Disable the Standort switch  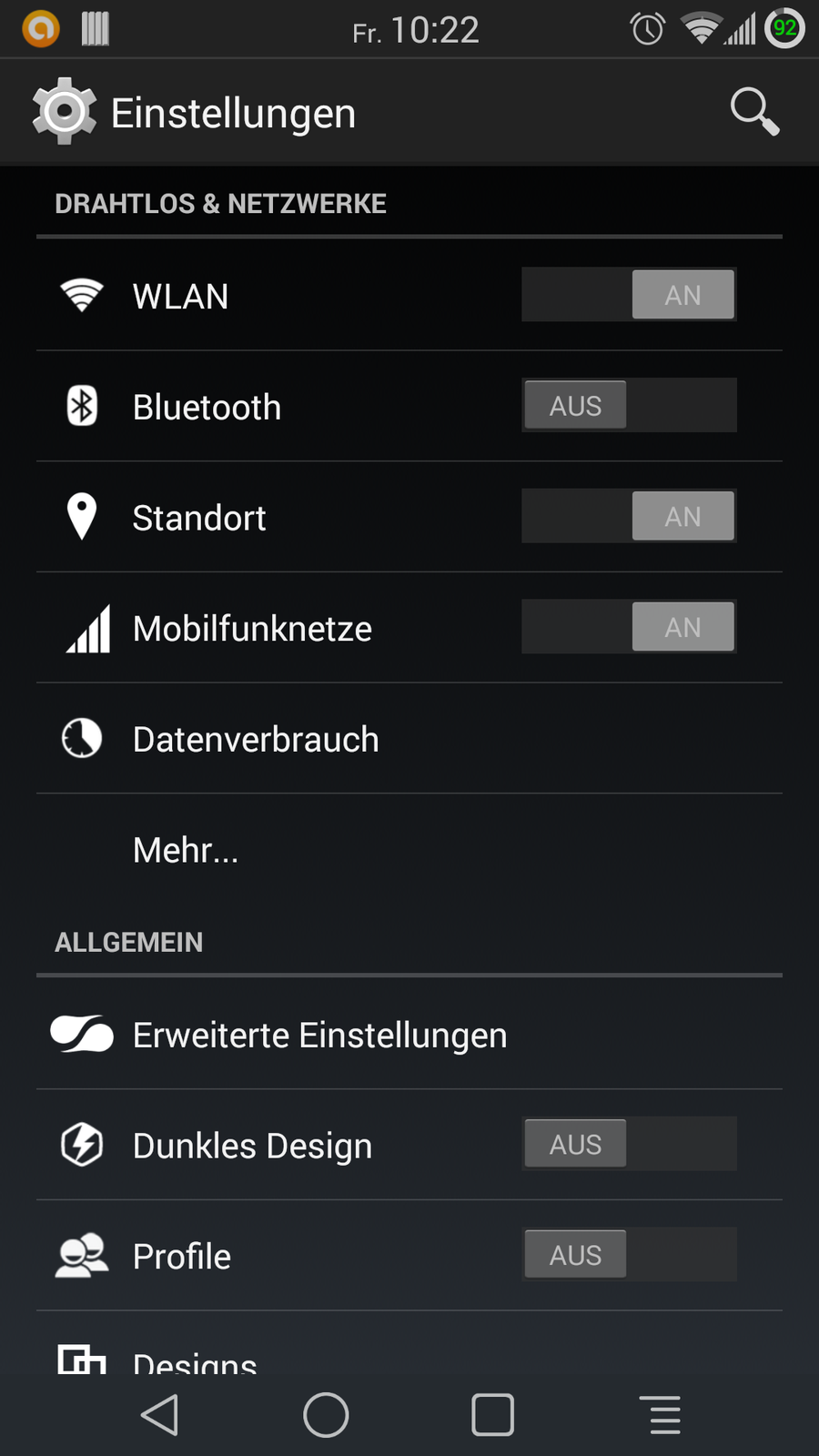click(629, 517)
